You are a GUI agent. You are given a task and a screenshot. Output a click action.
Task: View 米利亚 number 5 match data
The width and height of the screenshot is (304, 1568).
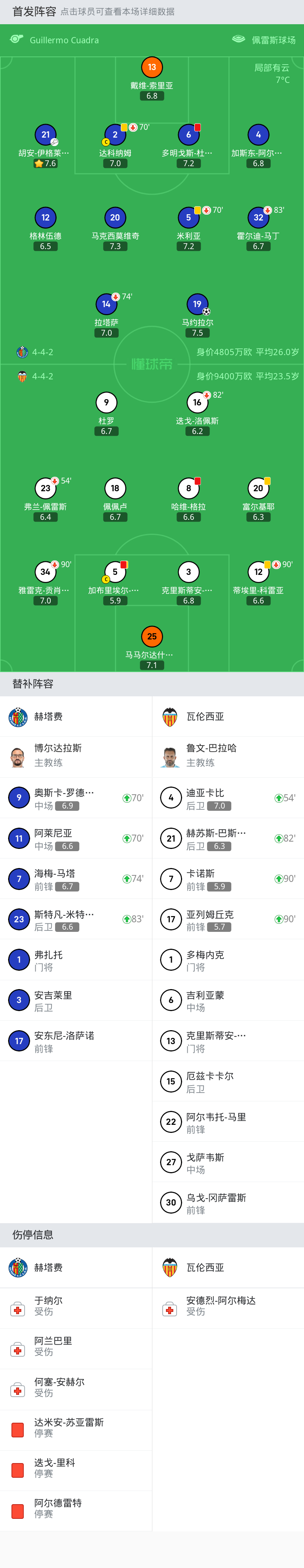tap(188, 218)
